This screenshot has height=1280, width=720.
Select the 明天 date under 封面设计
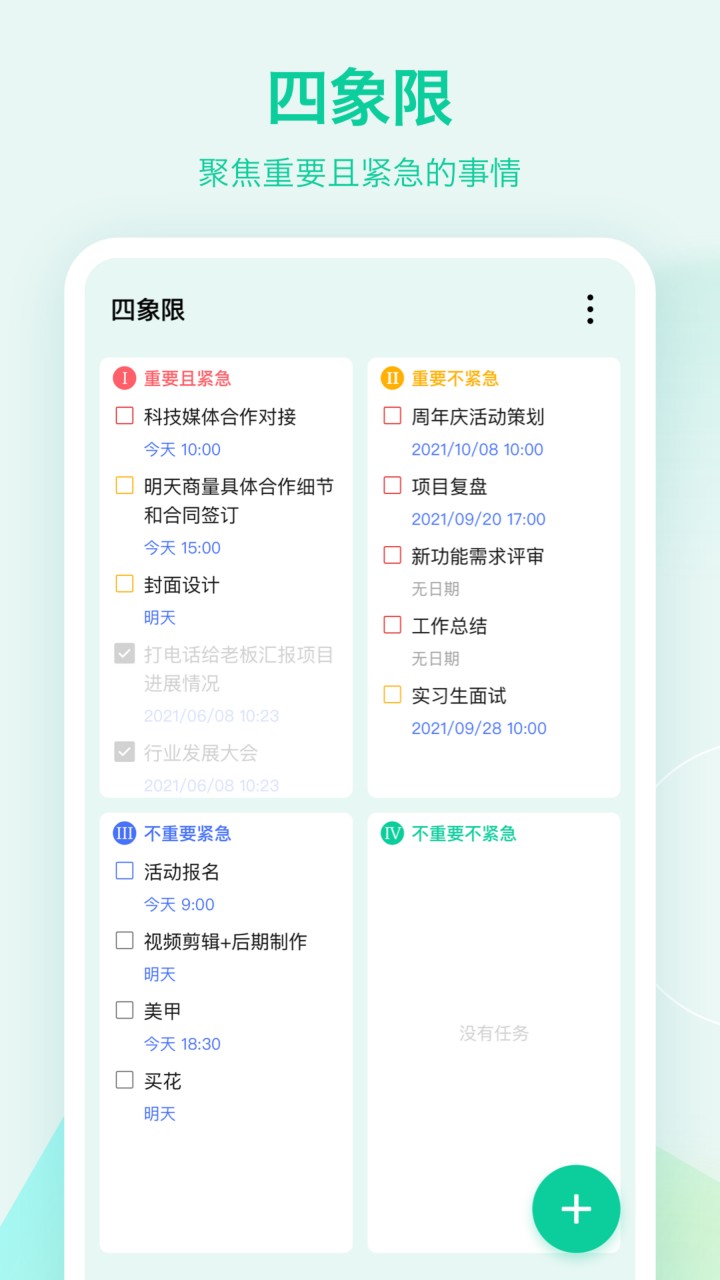click(159, 618)
